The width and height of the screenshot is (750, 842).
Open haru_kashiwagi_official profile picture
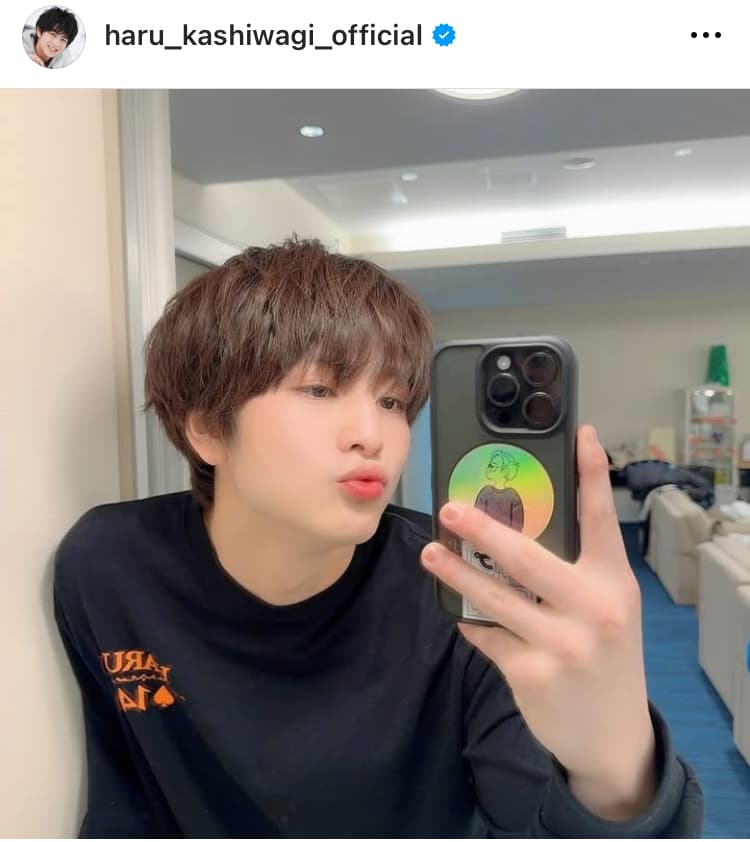tap(53, 37)
